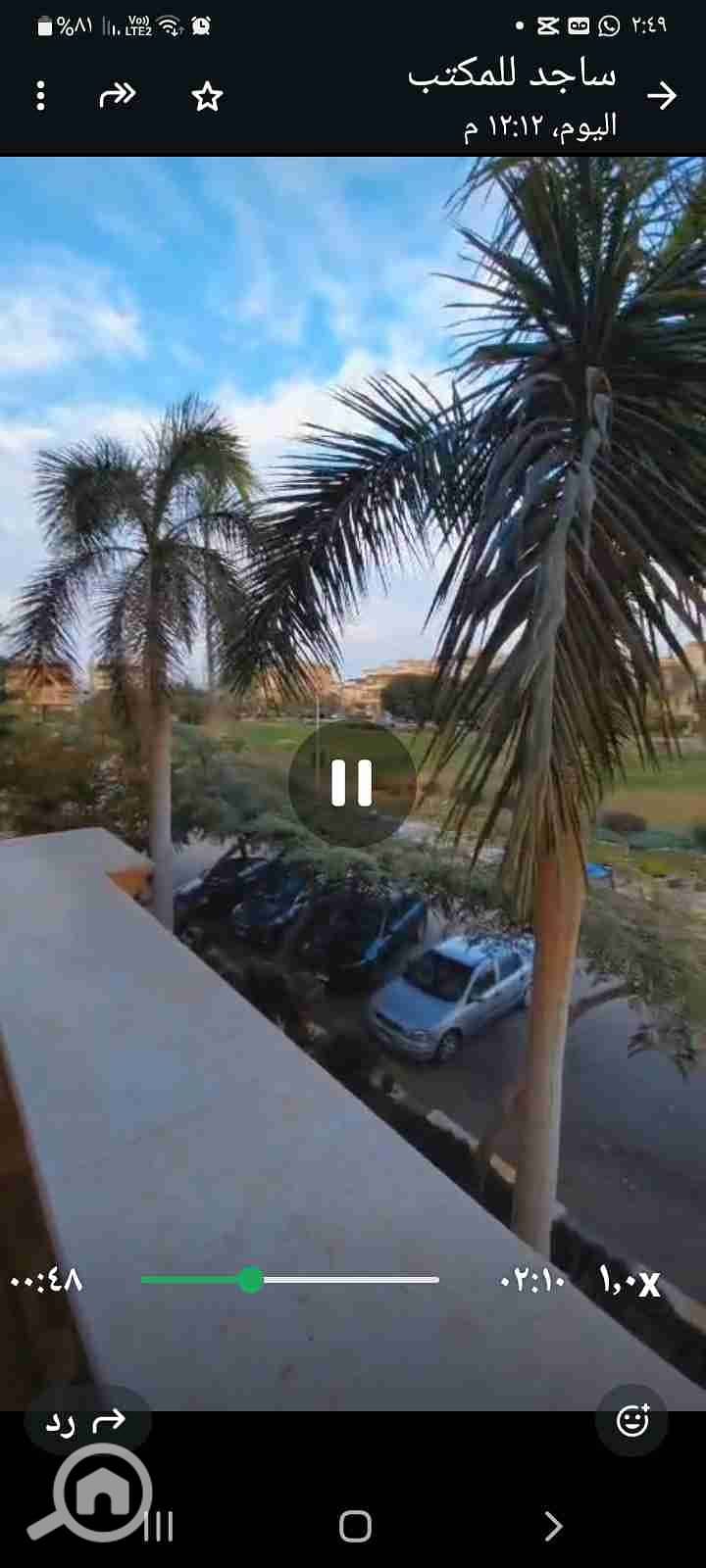Tap the video progress bar

tap(290, 1280)
